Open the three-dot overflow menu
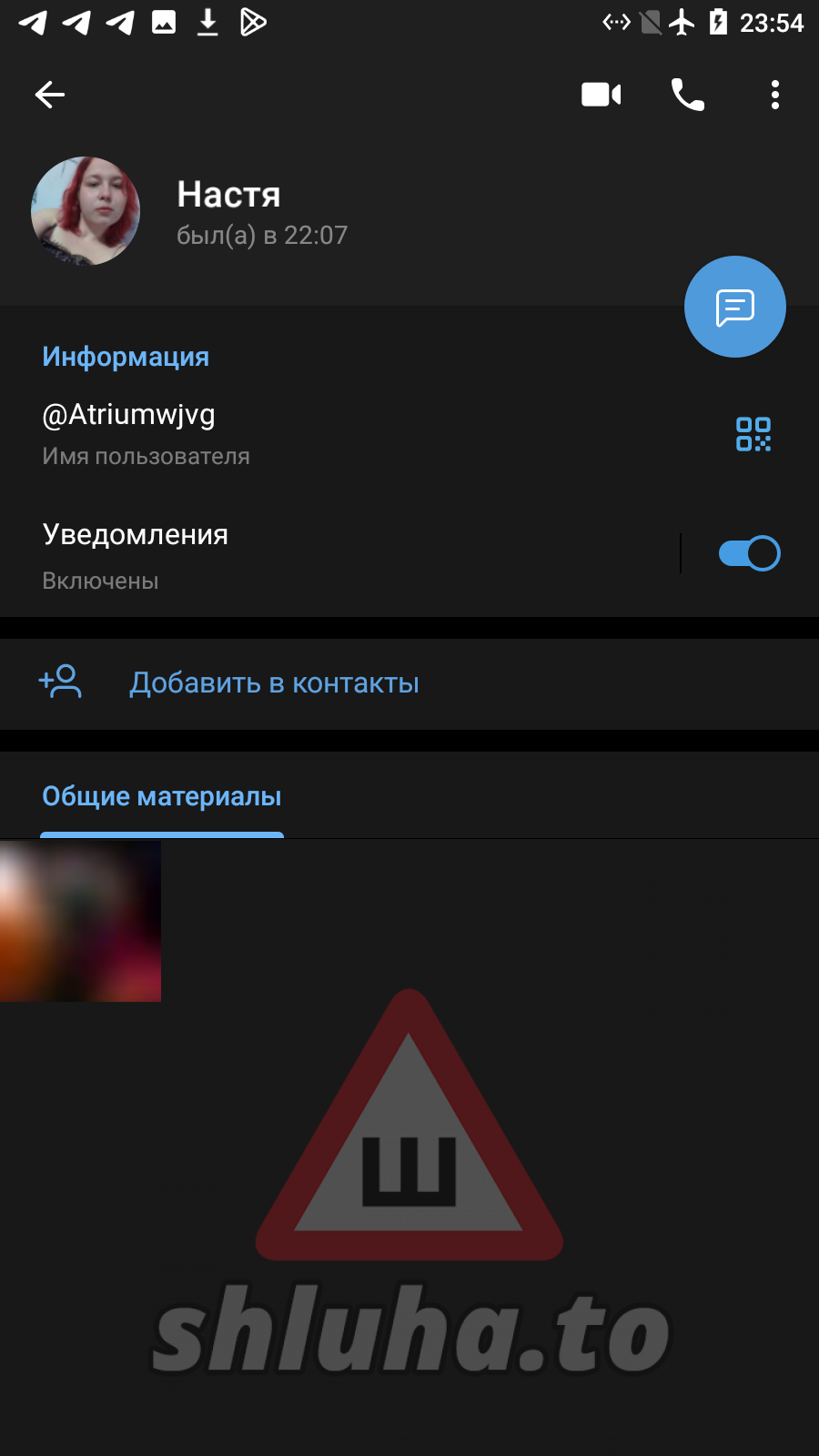 (774, 95)
